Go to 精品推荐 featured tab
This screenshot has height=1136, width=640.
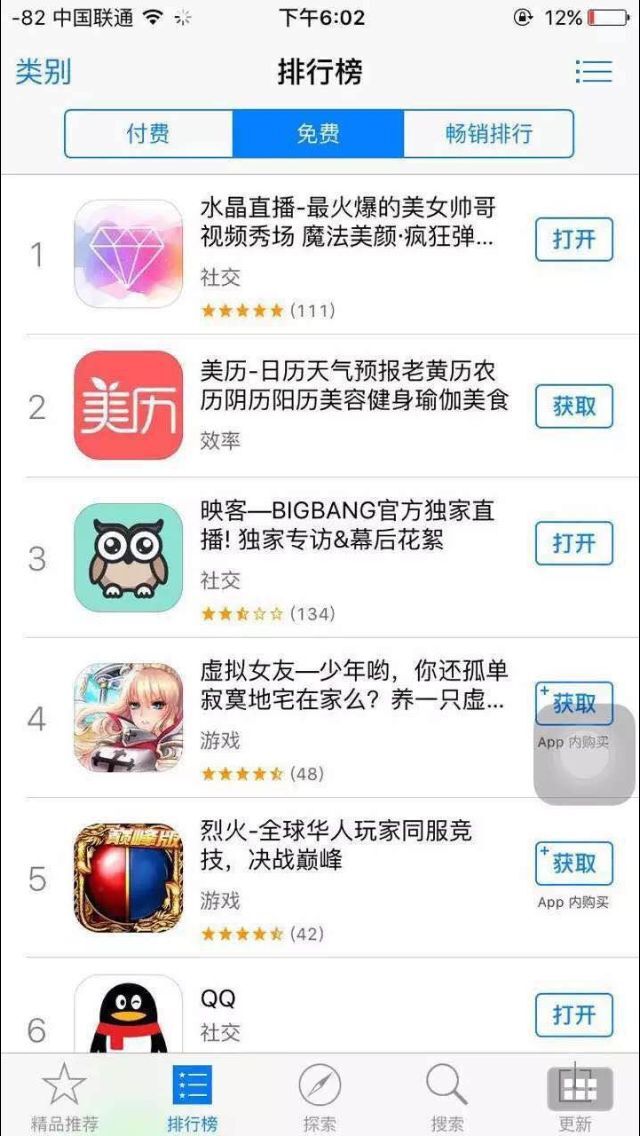pyautogui.click(x=64, y=1097)
